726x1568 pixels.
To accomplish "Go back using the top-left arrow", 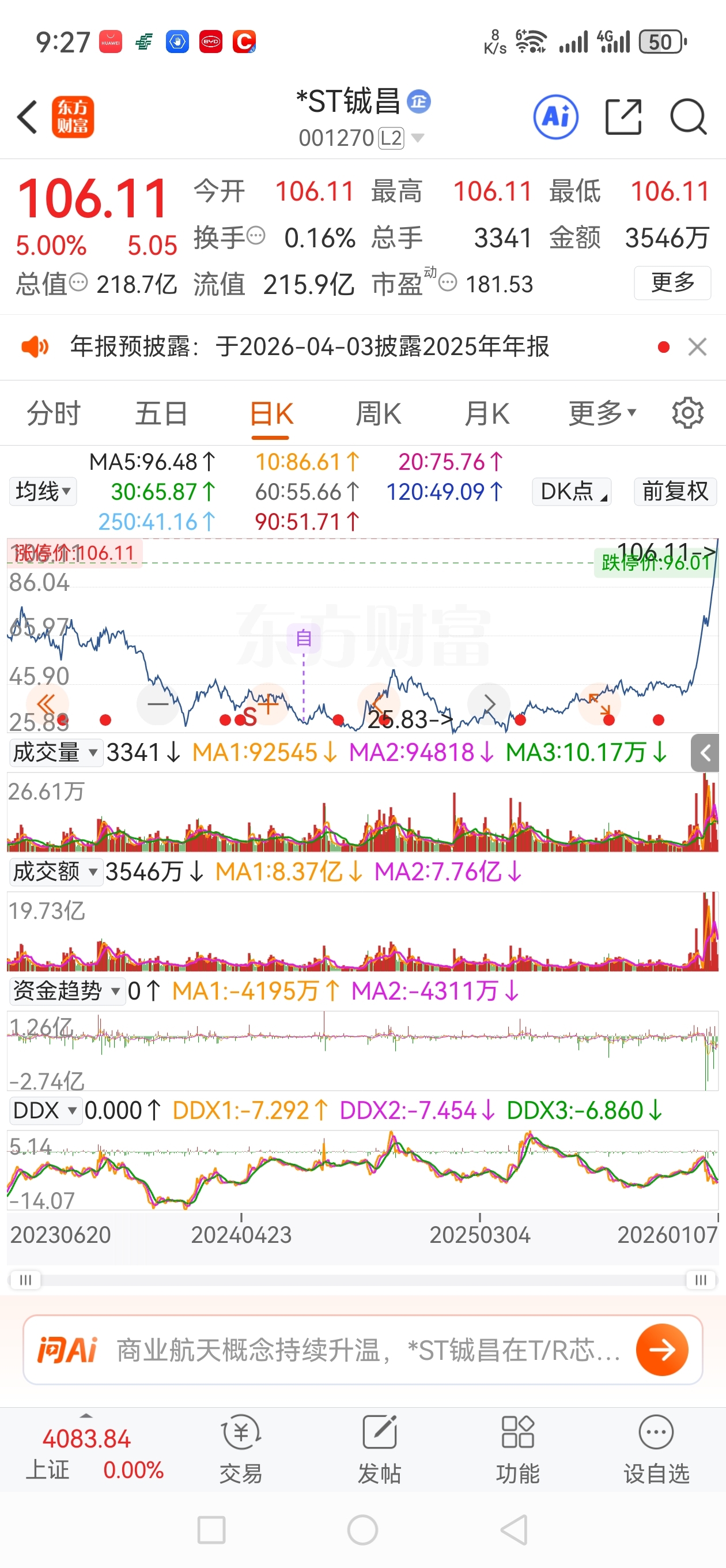I will click(x=28, y=116).
